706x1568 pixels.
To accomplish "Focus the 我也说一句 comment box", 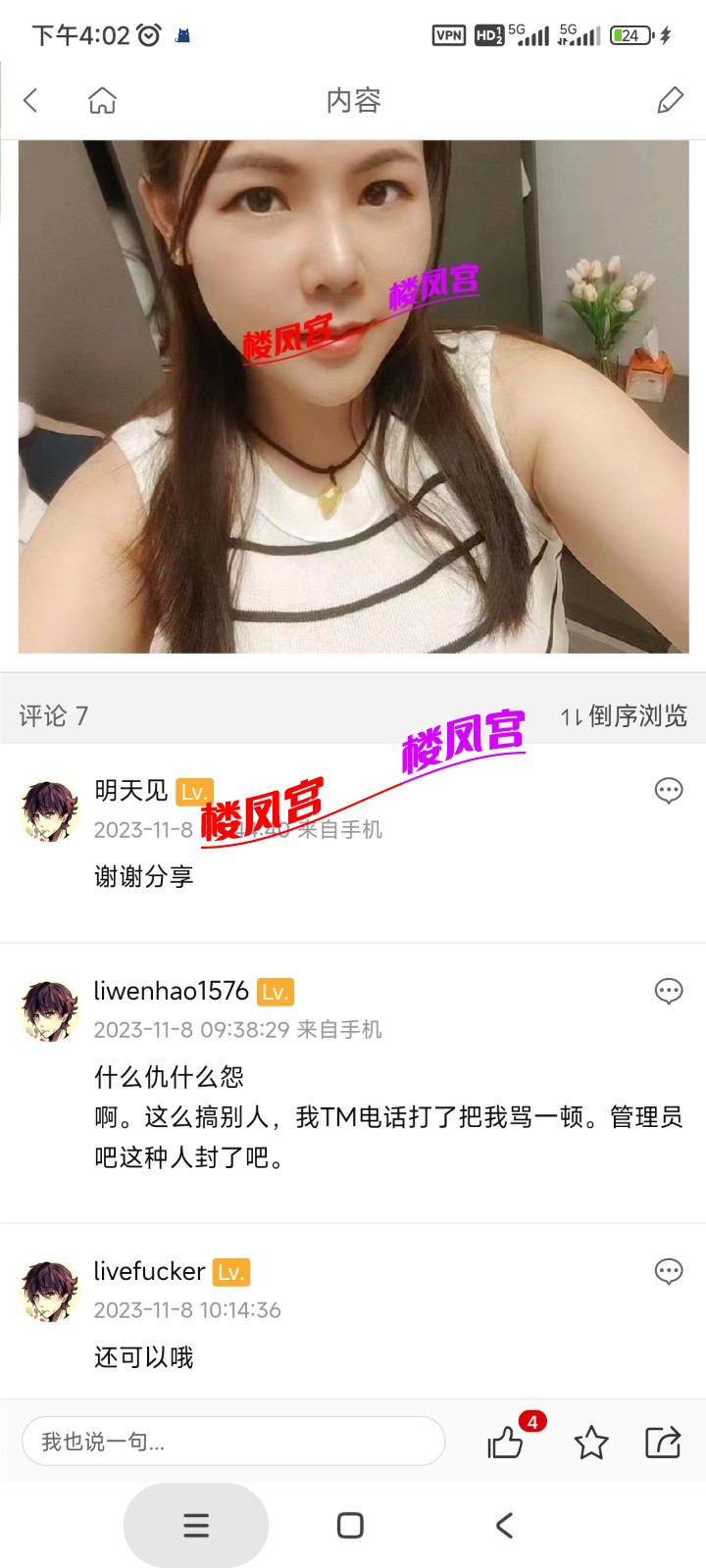I will [x=233, y=1442].
